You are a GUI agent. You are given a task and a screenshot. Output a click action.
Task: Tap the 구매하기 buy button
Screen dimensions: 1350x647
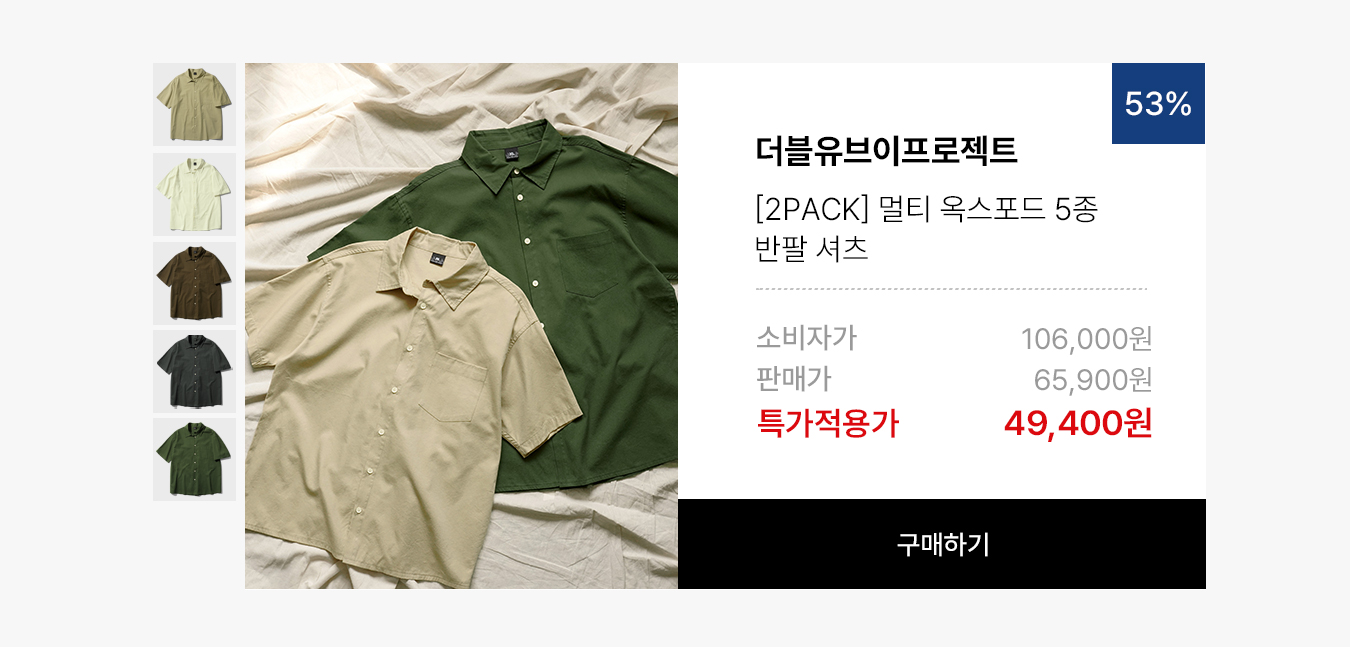[x=941, y=544]
